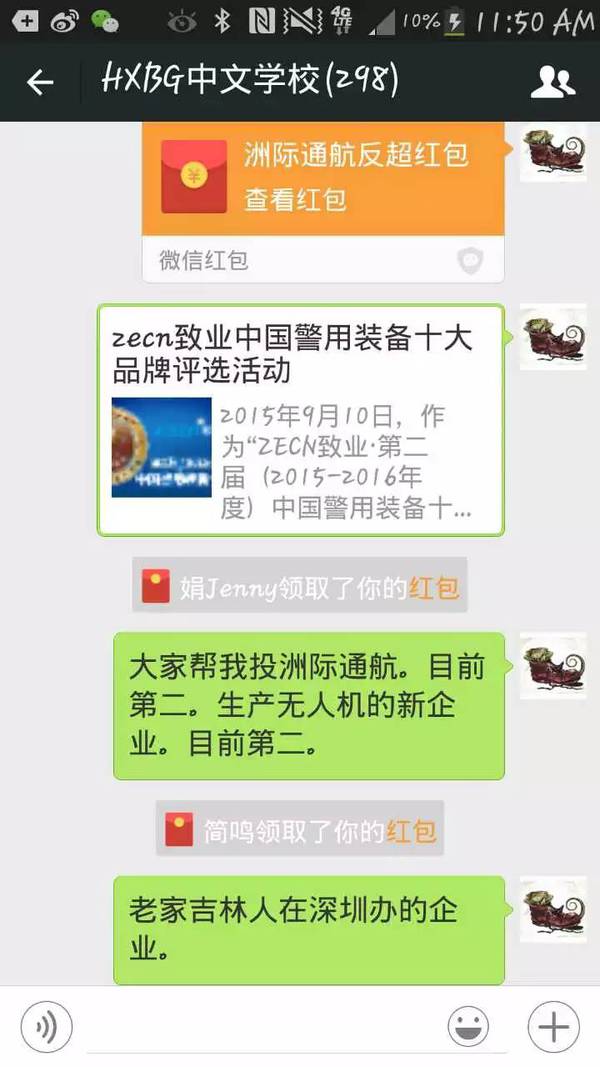Open group members info icon
Screen dimensions: 600x1067
coord(553,82)
